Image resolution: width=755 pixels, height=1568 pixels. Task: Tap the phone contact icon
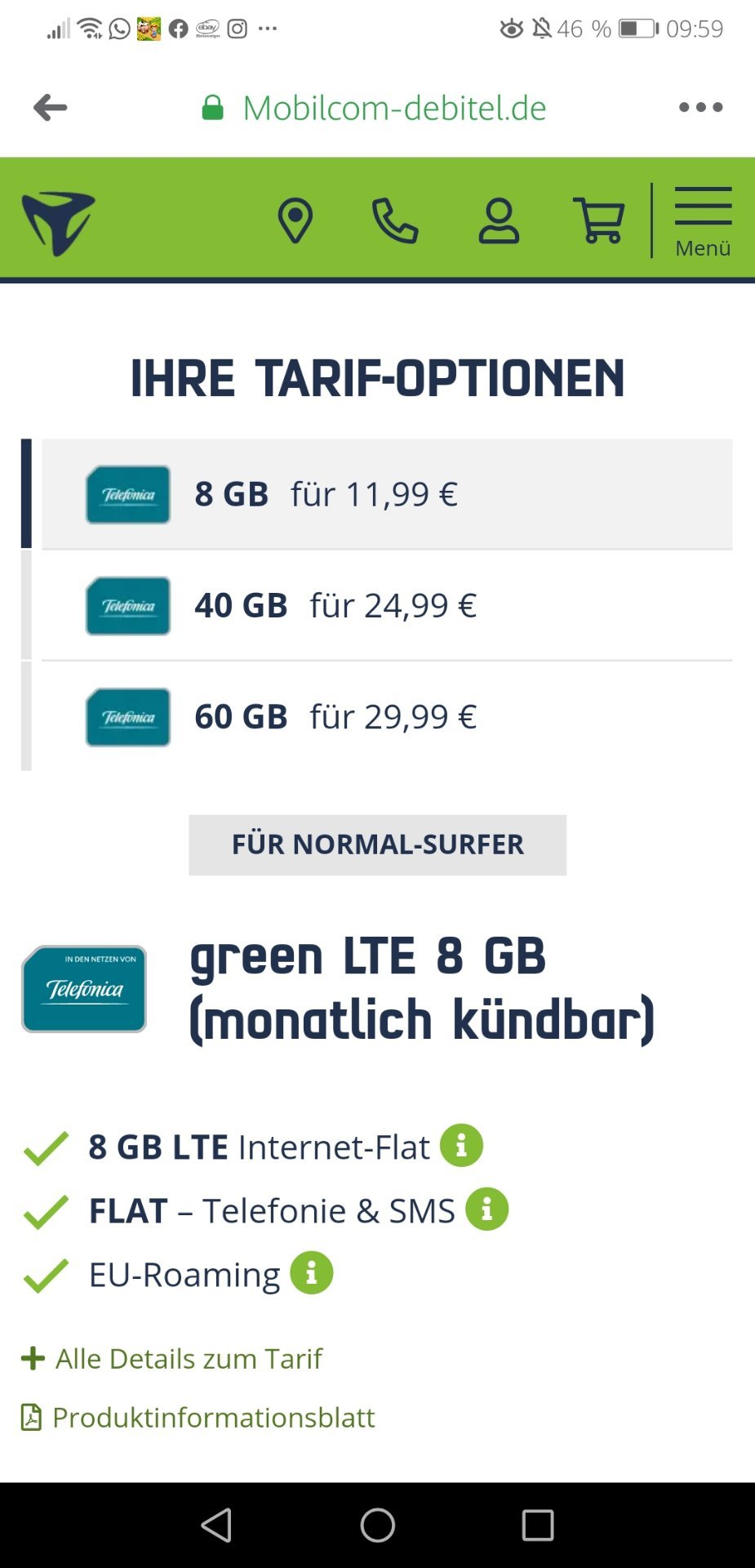coord(395,220)
